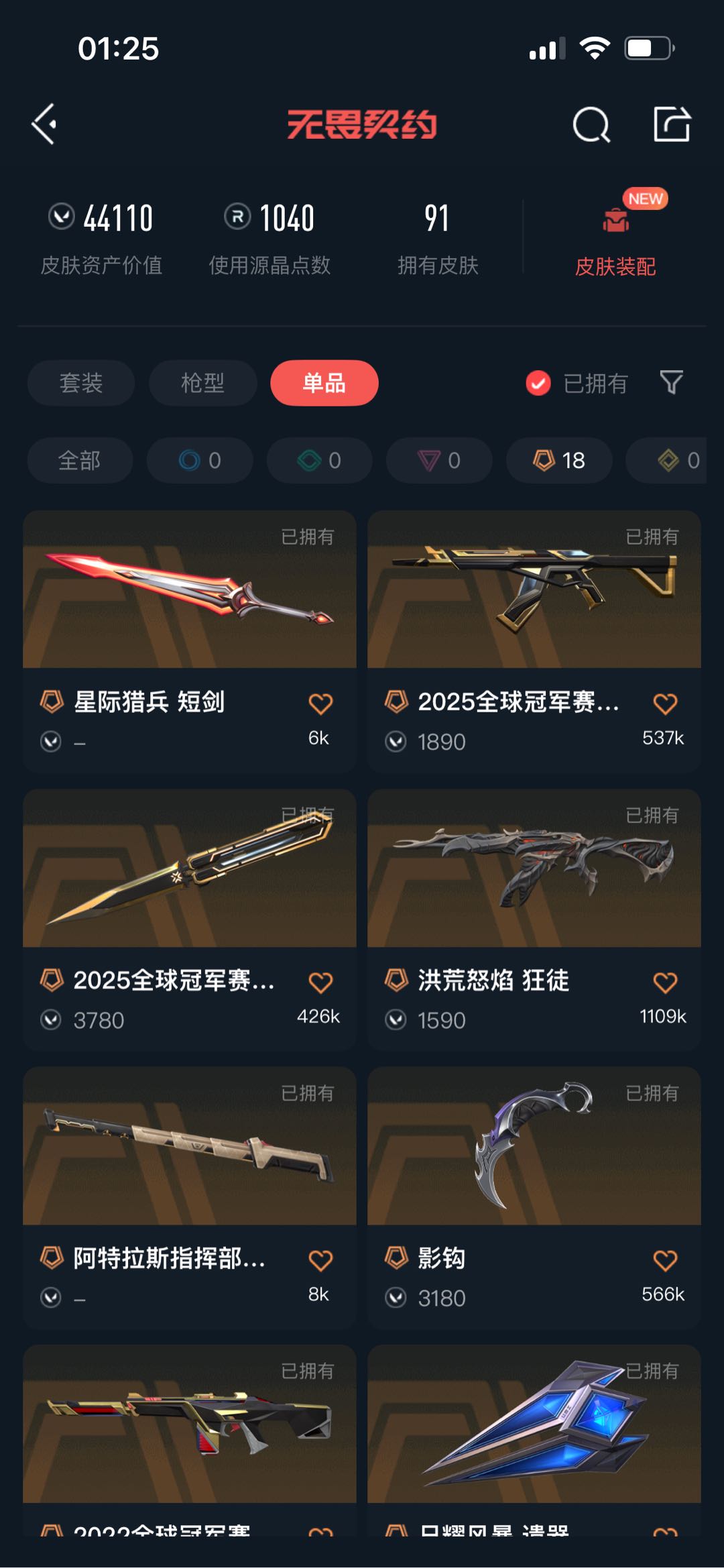Image resolution: width=724 pixels, height=1568 pixels.
Task: Go back using the top-left arrow
Action: click(x=45, y=124)
